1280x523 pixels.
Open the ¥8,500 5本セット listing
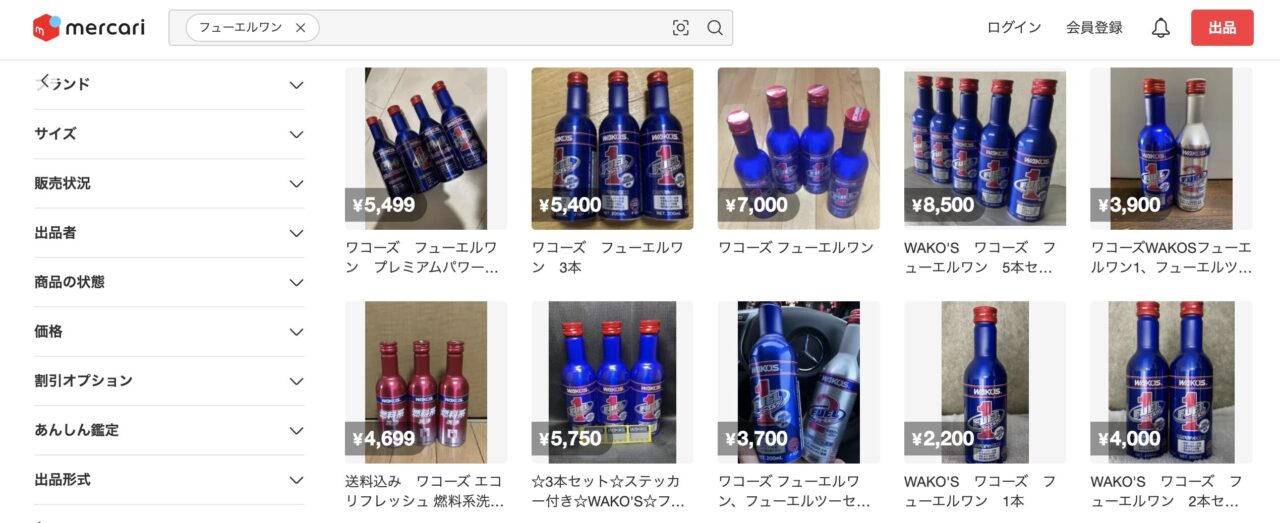pos(984,149)
